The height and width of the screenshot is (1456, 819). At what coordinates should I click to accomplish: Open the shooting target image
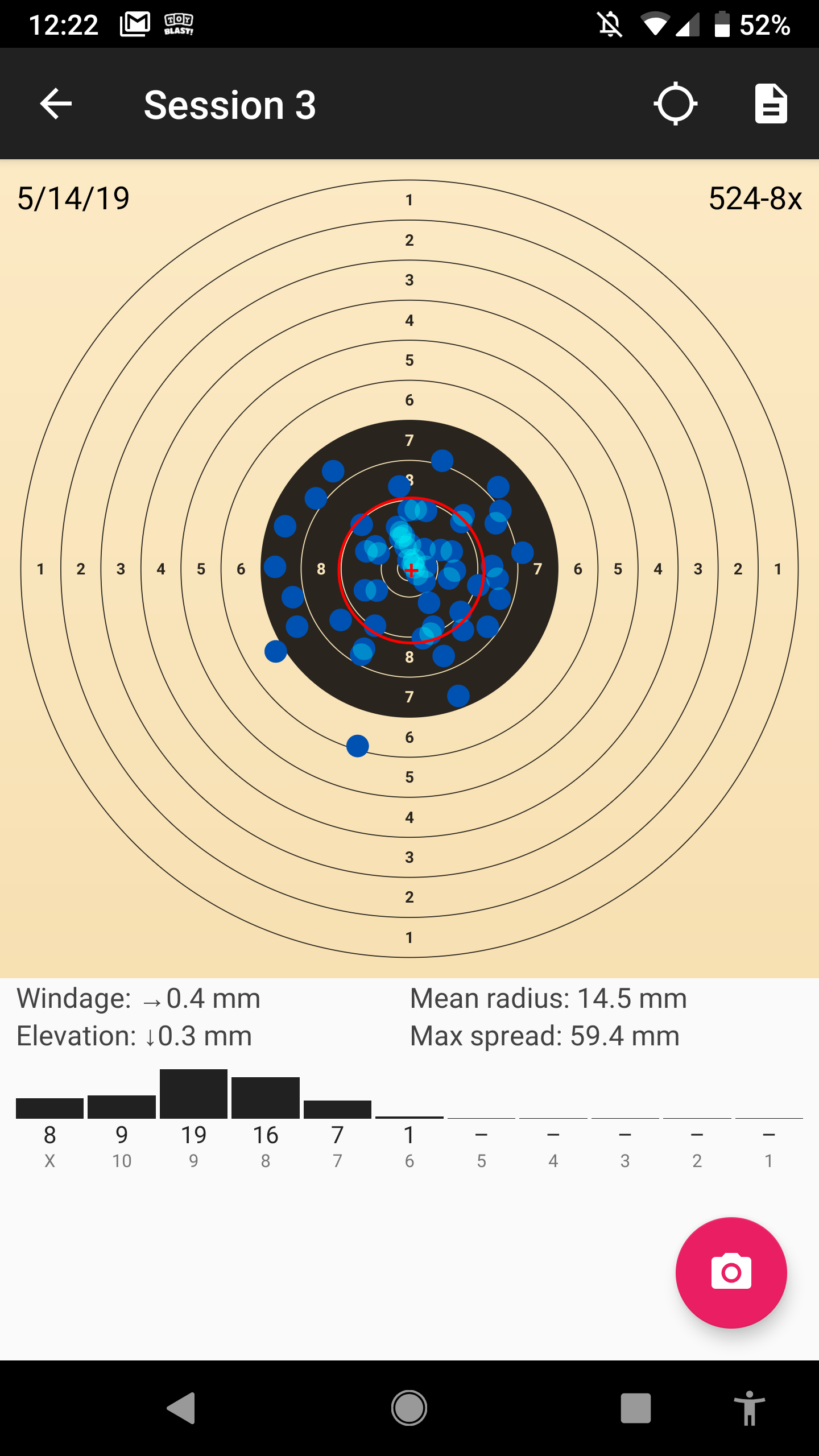tap(409, 569)
